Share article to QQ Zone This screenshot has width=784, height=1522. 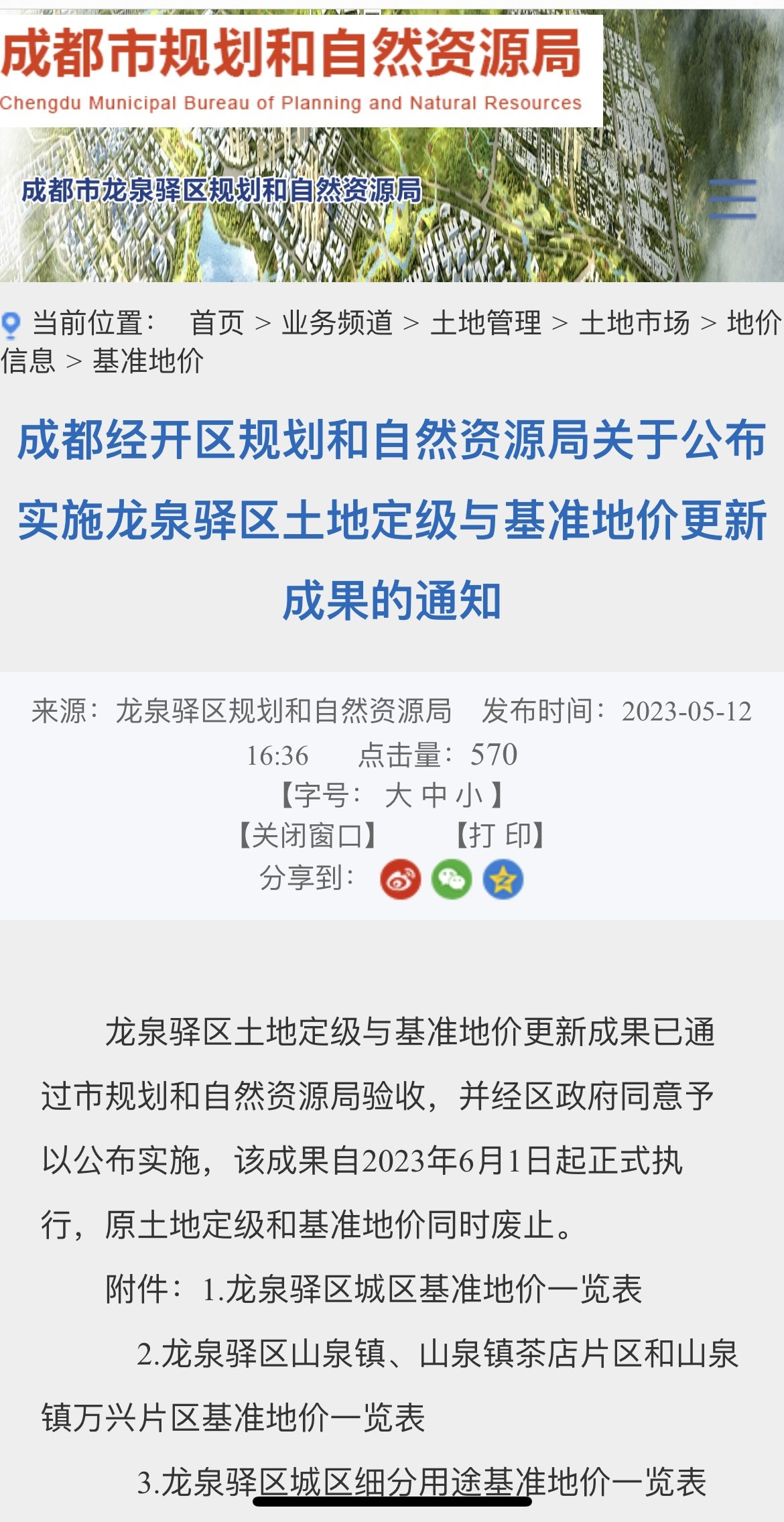[503, 879]
